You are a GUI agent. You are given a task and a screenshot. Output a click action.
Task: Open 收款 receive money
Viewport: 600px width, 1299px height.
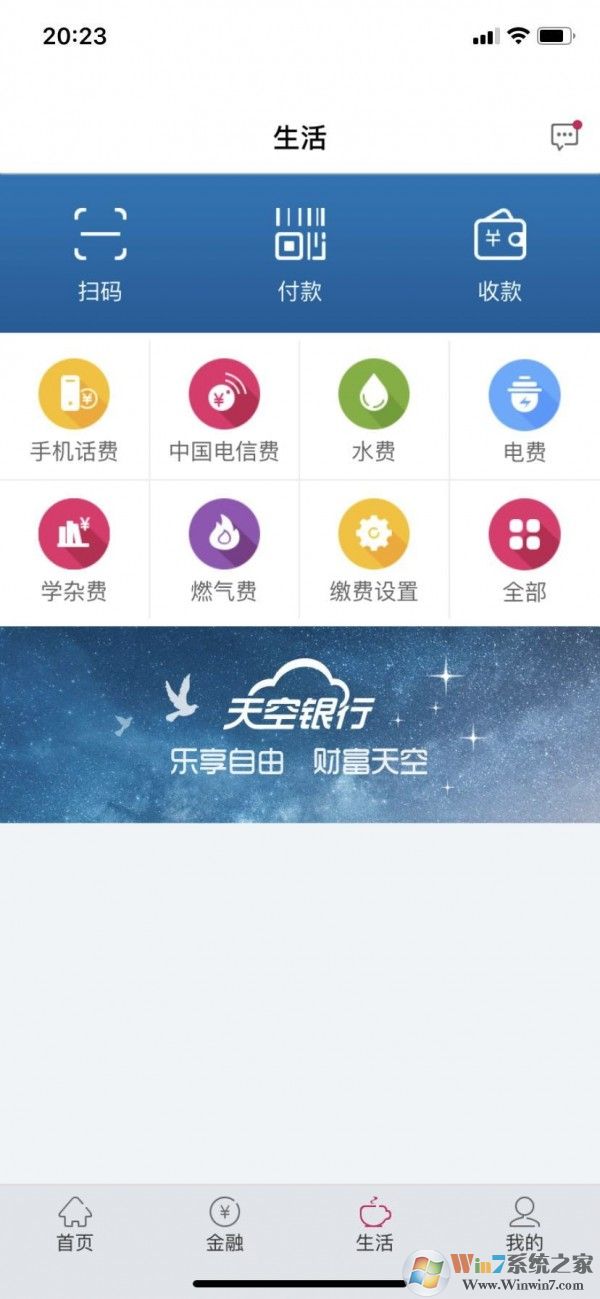click(500, 253)
